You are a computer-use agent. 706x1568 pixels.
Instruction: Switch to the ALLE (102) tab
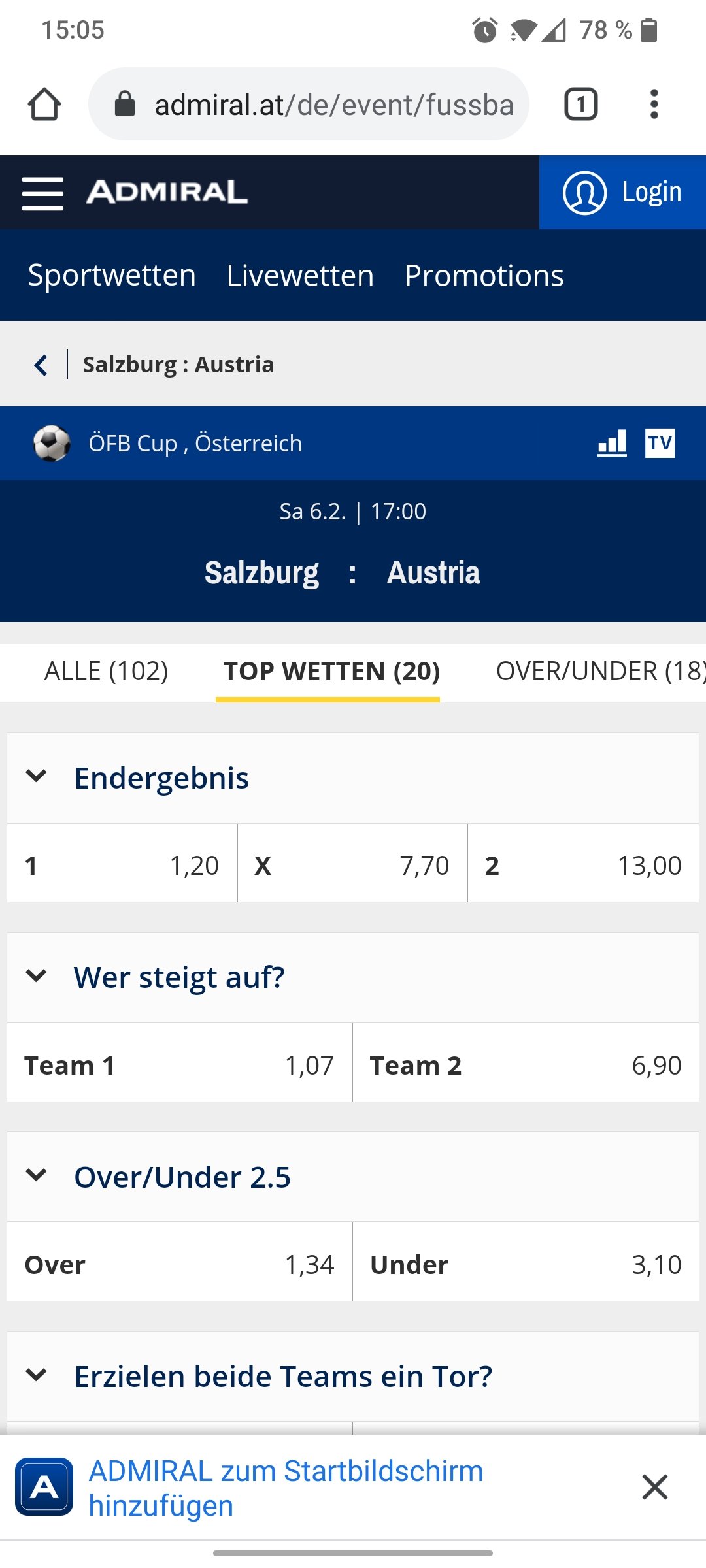point(106,671)
